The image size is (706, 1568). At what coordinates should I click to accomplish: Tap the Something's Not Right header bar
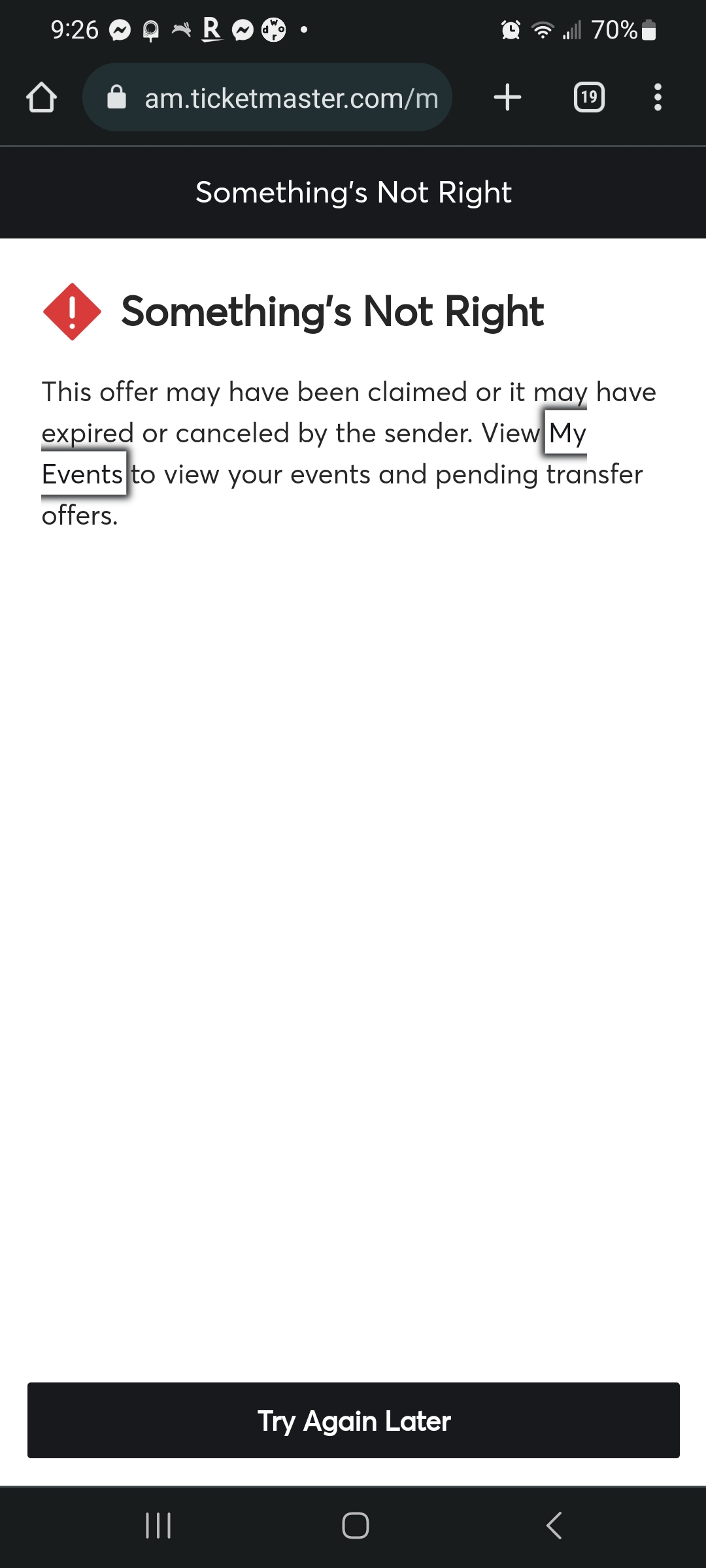(x=353, y=191)
